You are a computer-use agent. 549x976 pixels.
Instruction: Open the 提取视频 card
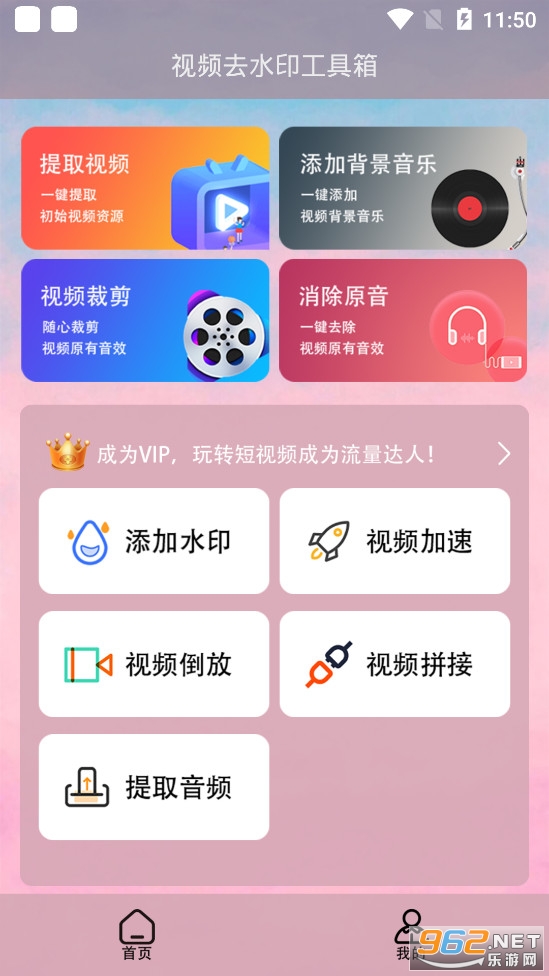[x=145, y=188]
